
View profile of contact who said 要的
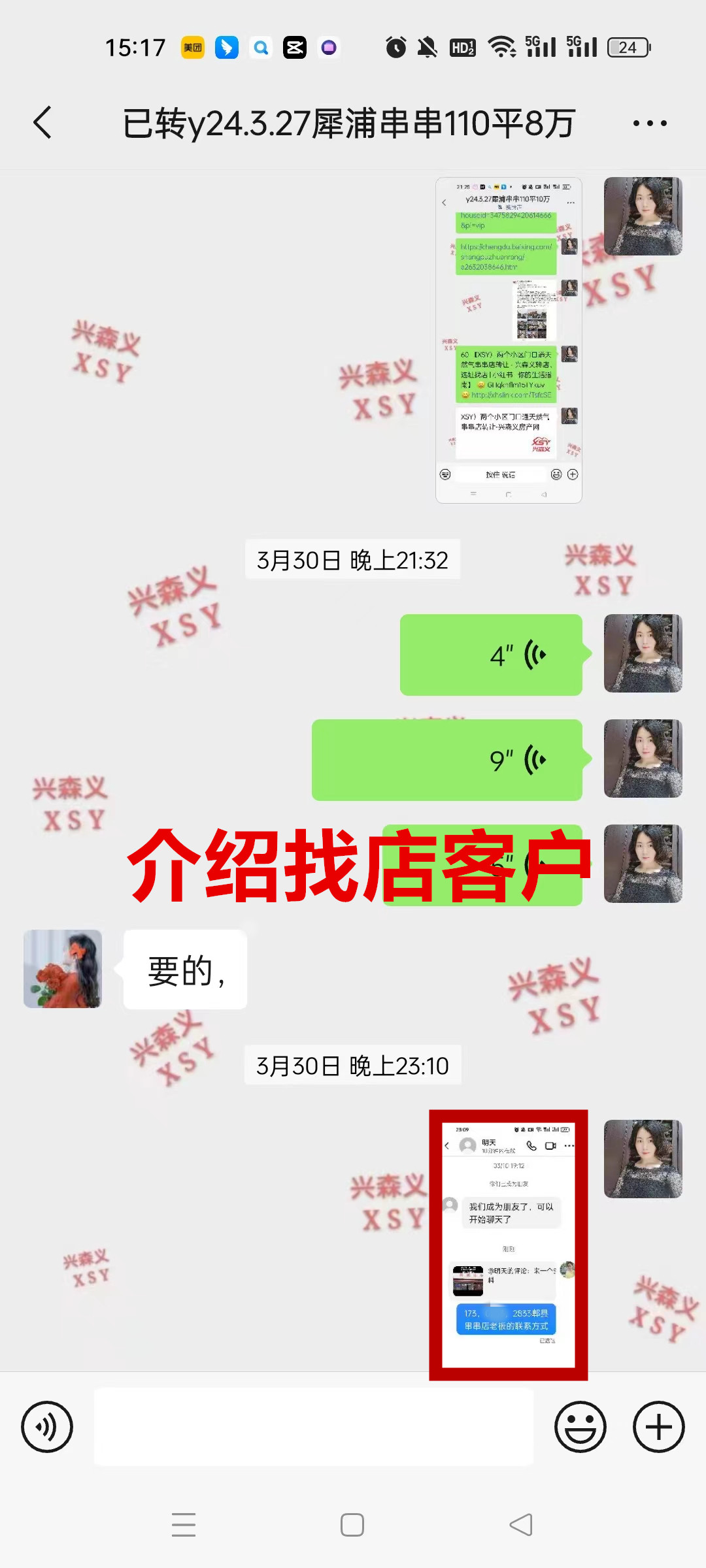point(63,969)
